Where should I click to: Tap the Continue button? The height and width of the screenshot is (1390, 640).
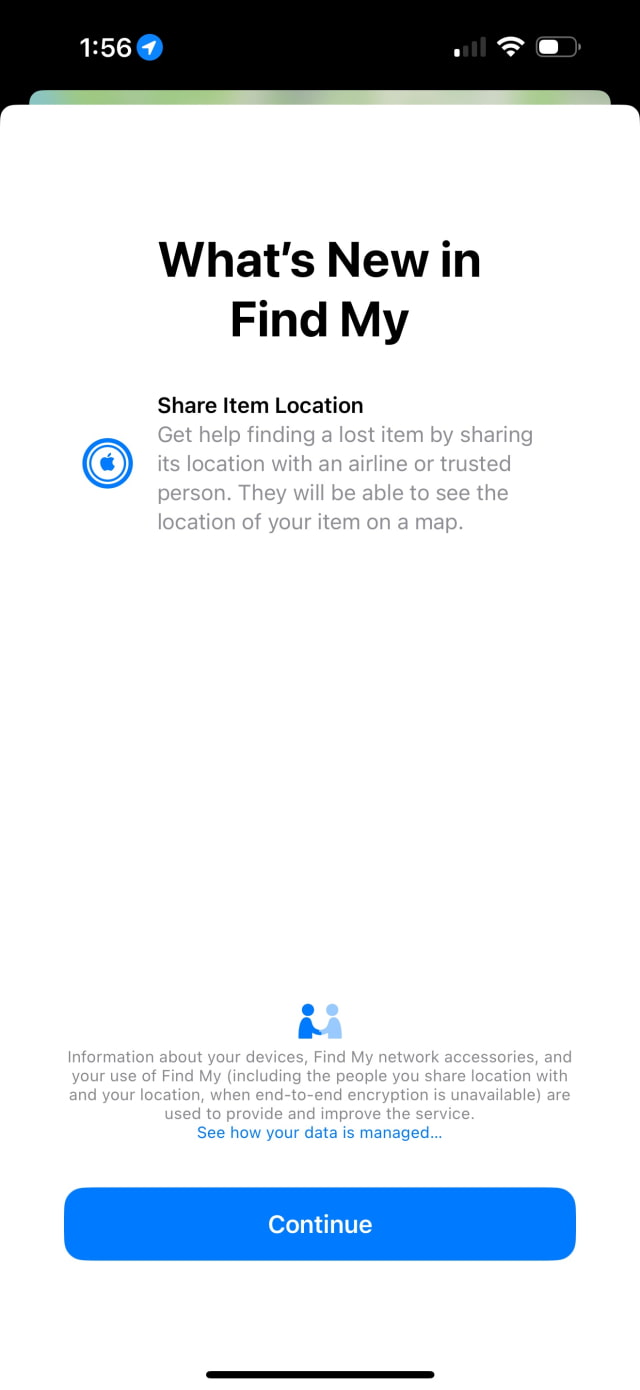pyautogui.click(x=320, y=1224)
